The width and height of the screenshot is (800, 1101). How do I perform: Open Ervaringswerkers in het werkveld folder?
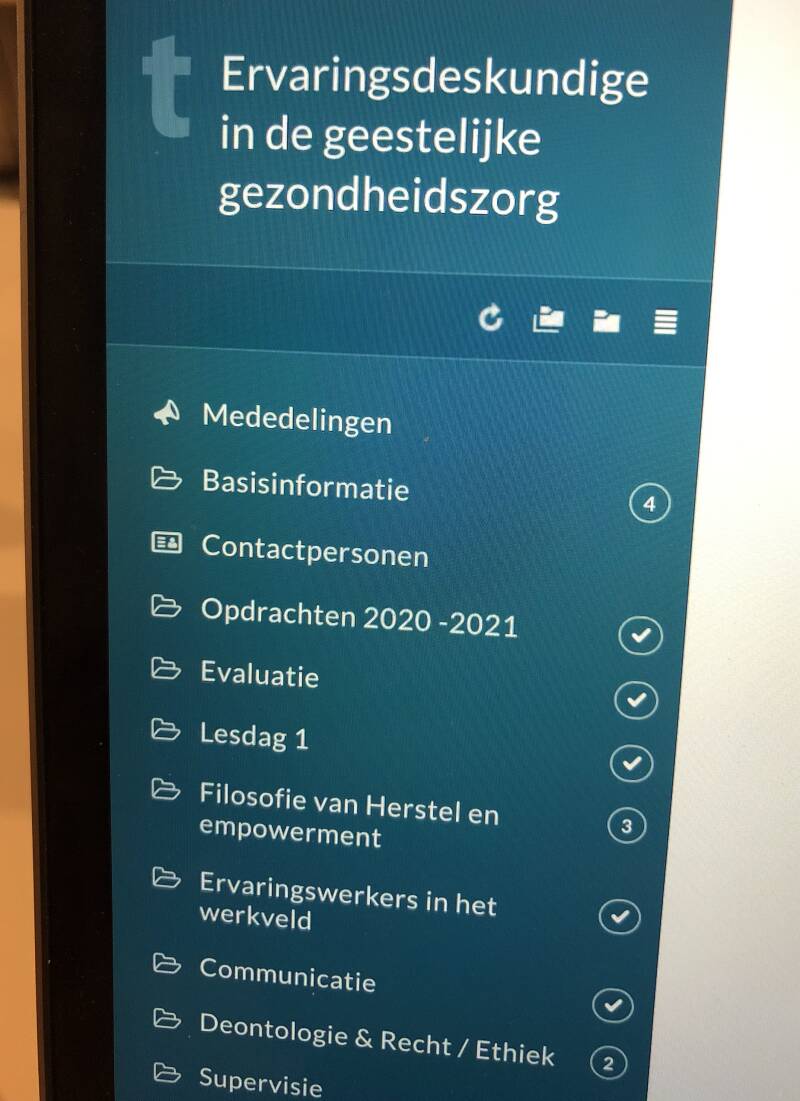[x=346, y=899]
